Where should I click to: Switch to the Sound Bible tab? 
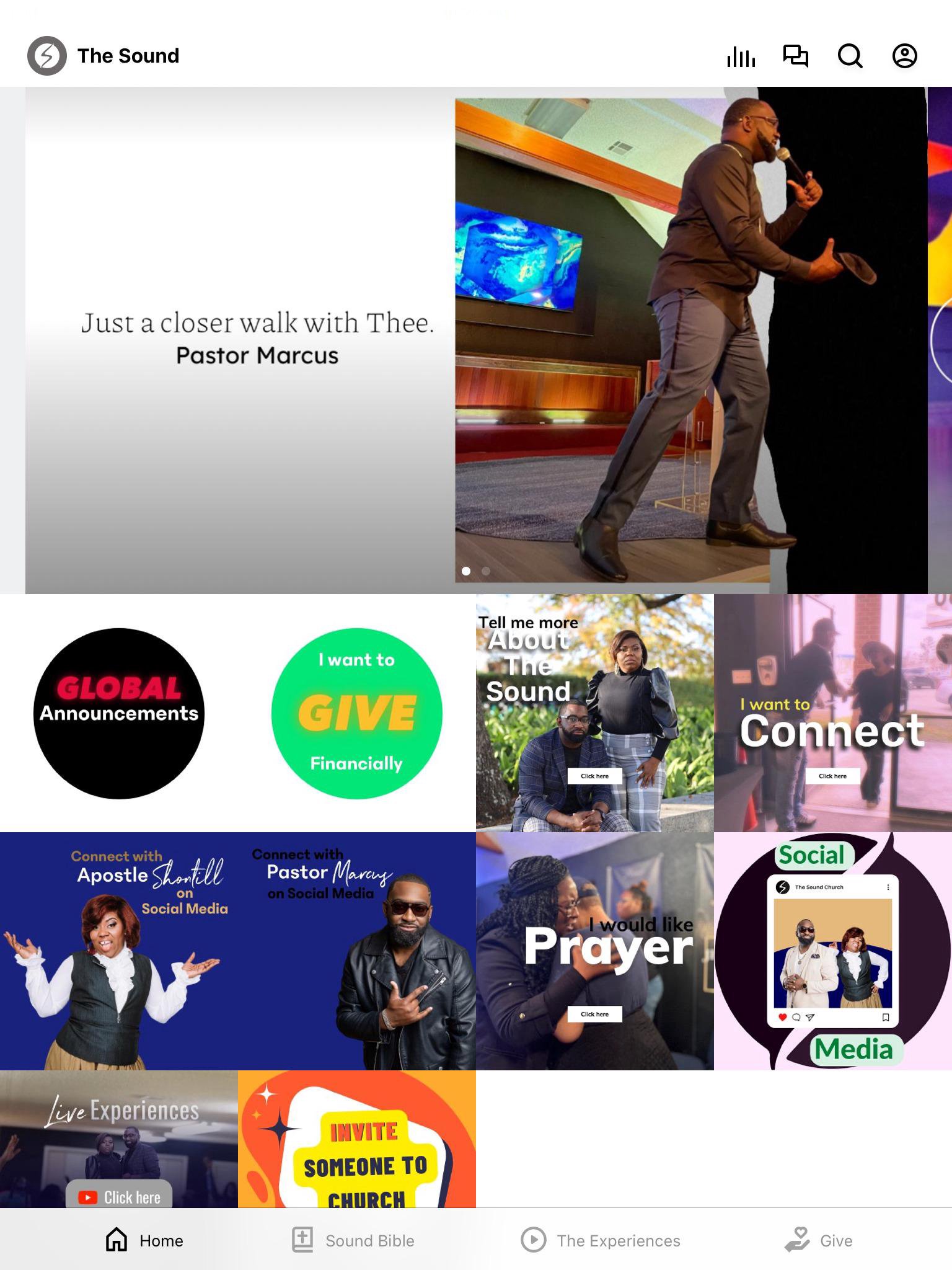[353, 1240]
